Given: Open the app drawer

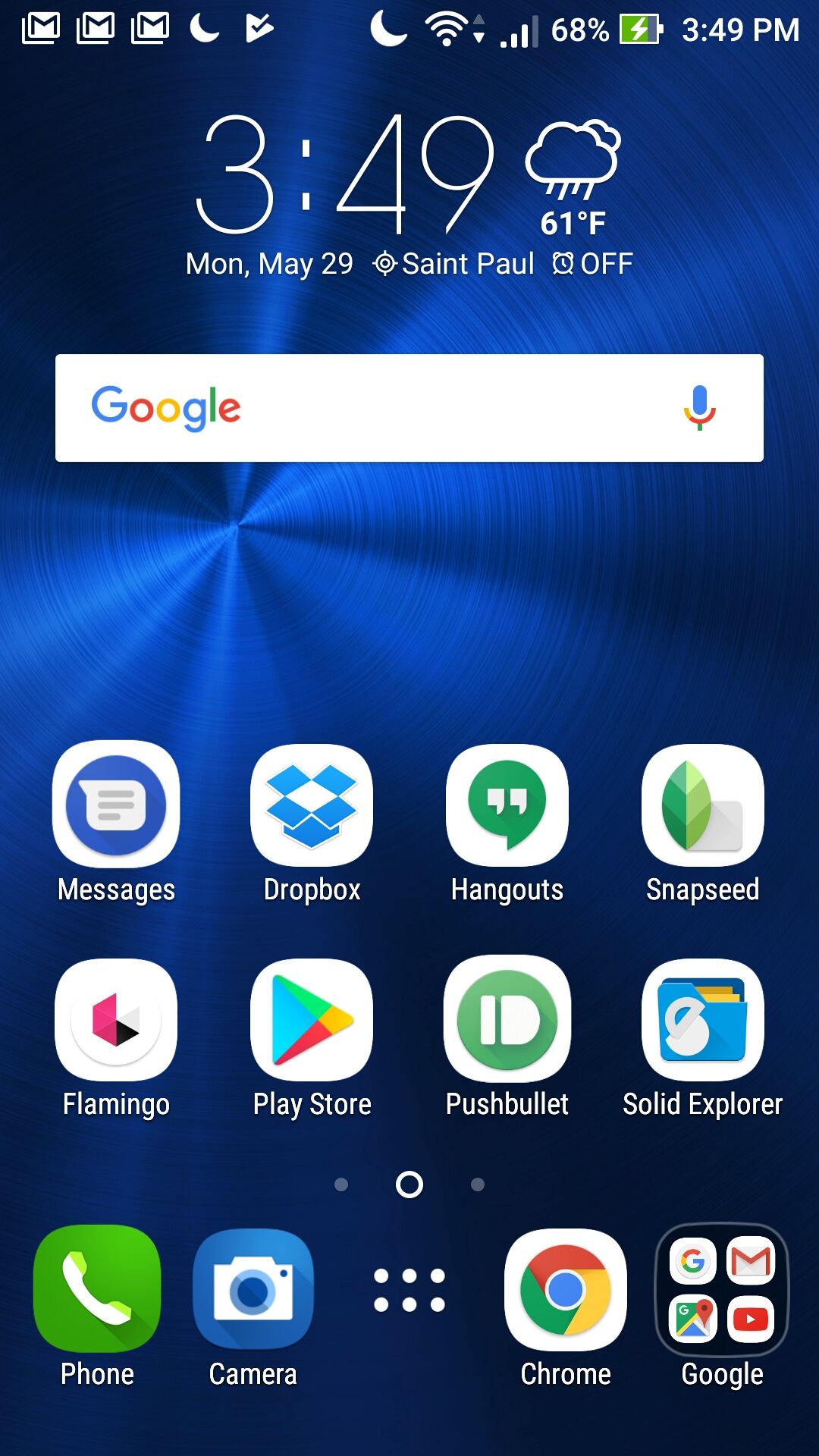Looking at the screenshot, I should click(x=409, y=1290).
